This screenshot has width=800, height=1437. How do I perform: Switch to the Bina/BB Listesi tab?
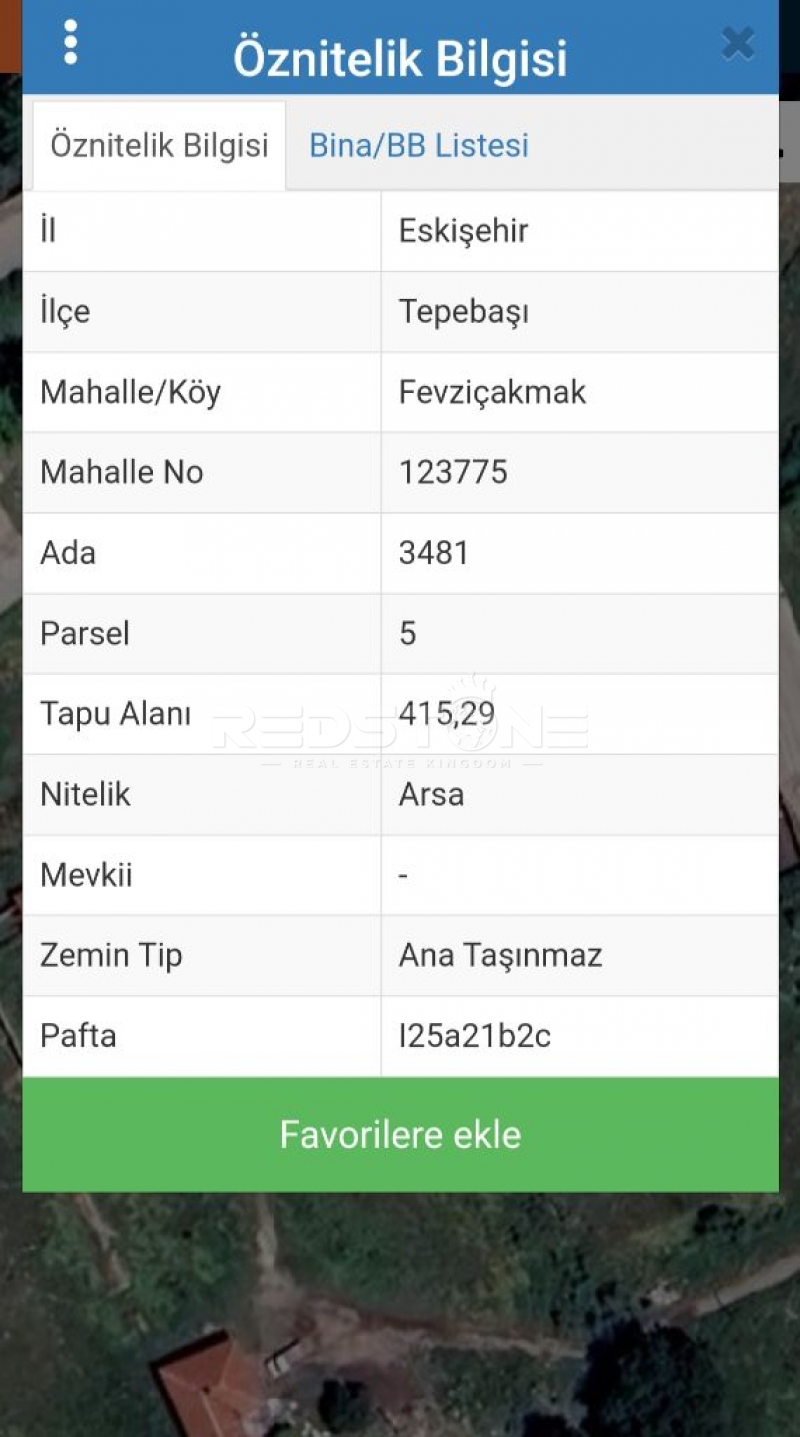pyautogui.click(x=418, y=146)
